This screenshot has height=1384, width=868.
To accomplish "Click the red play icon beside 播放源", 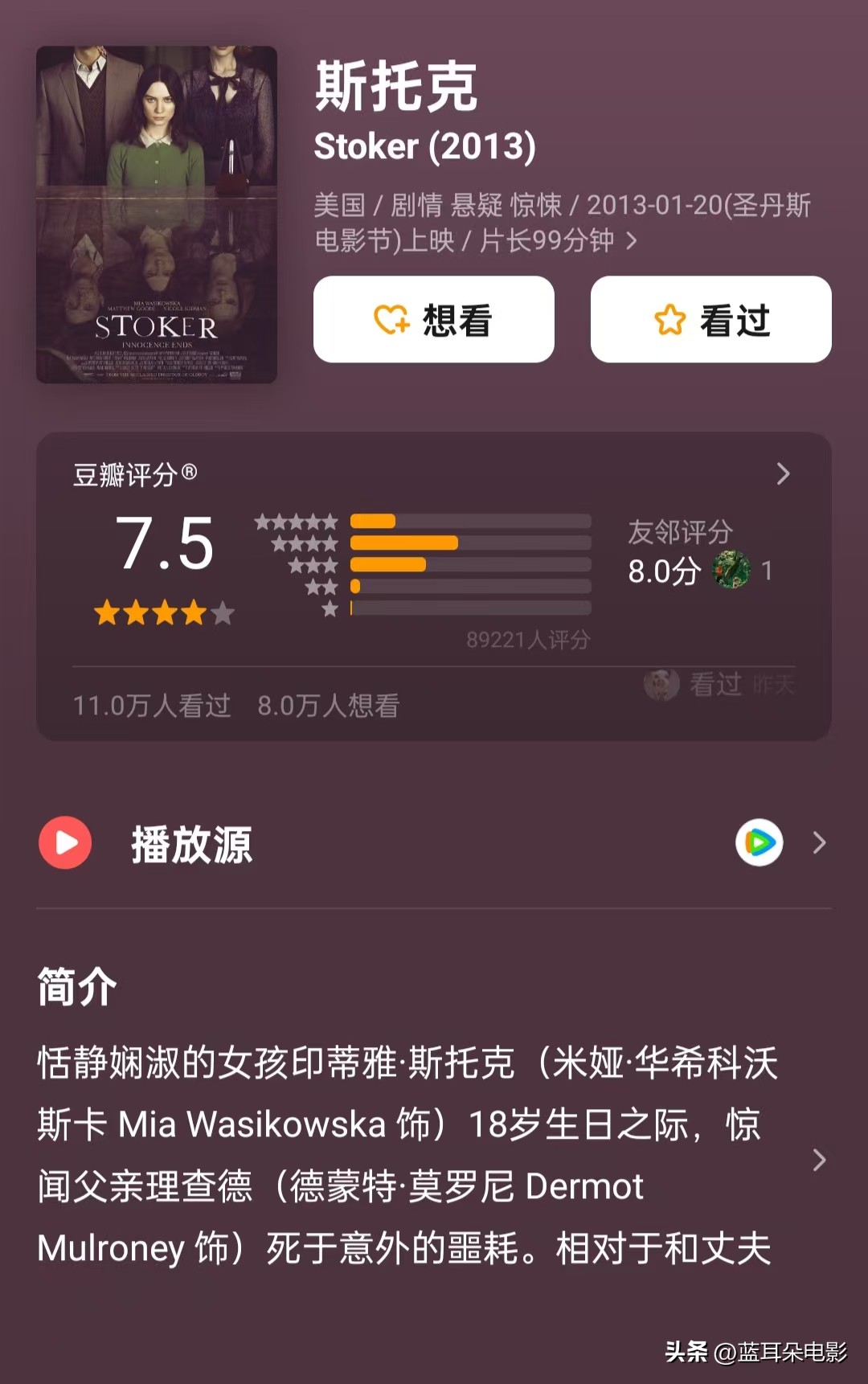I will (64, 843).
